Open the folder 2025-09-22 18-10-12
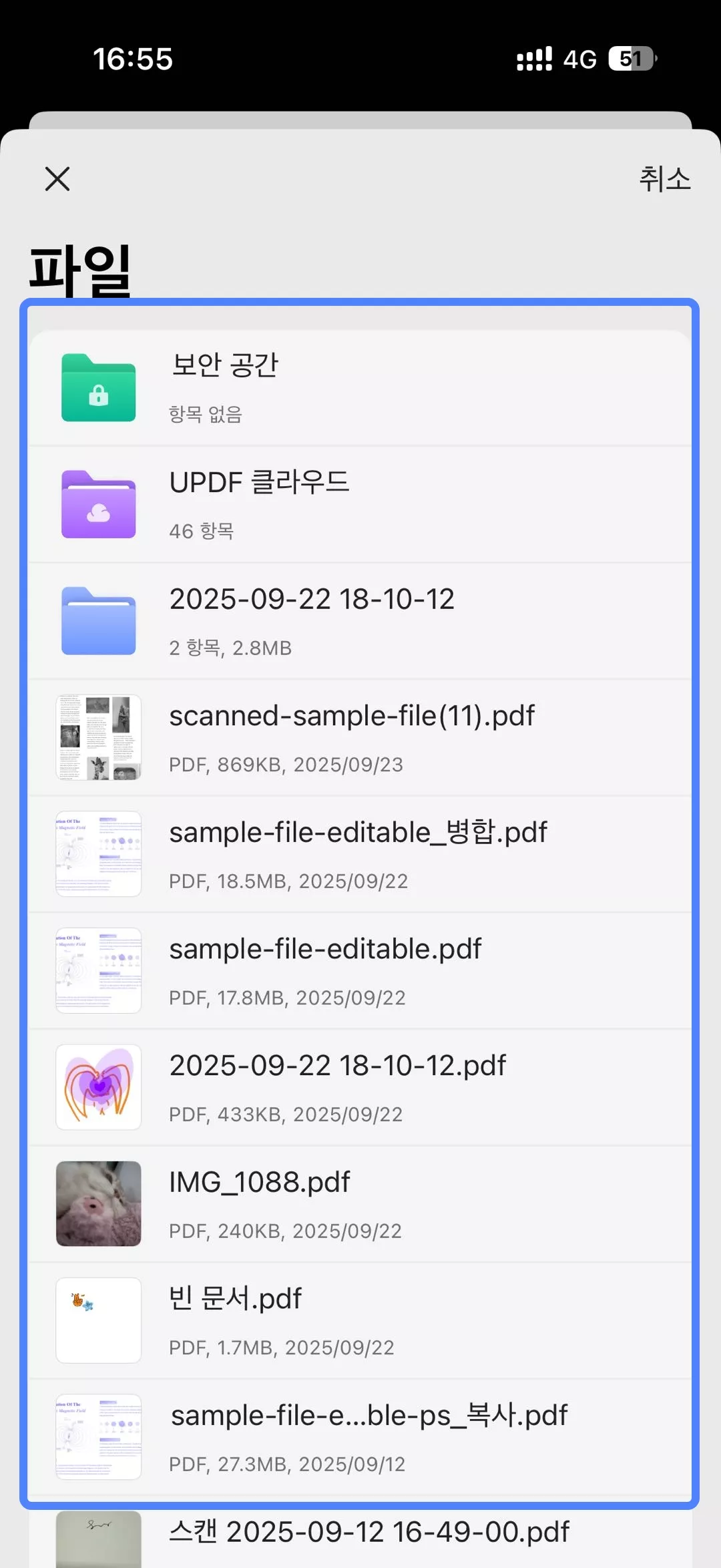Viewport: 721px width, 1568px height. [x=359, y=621]
